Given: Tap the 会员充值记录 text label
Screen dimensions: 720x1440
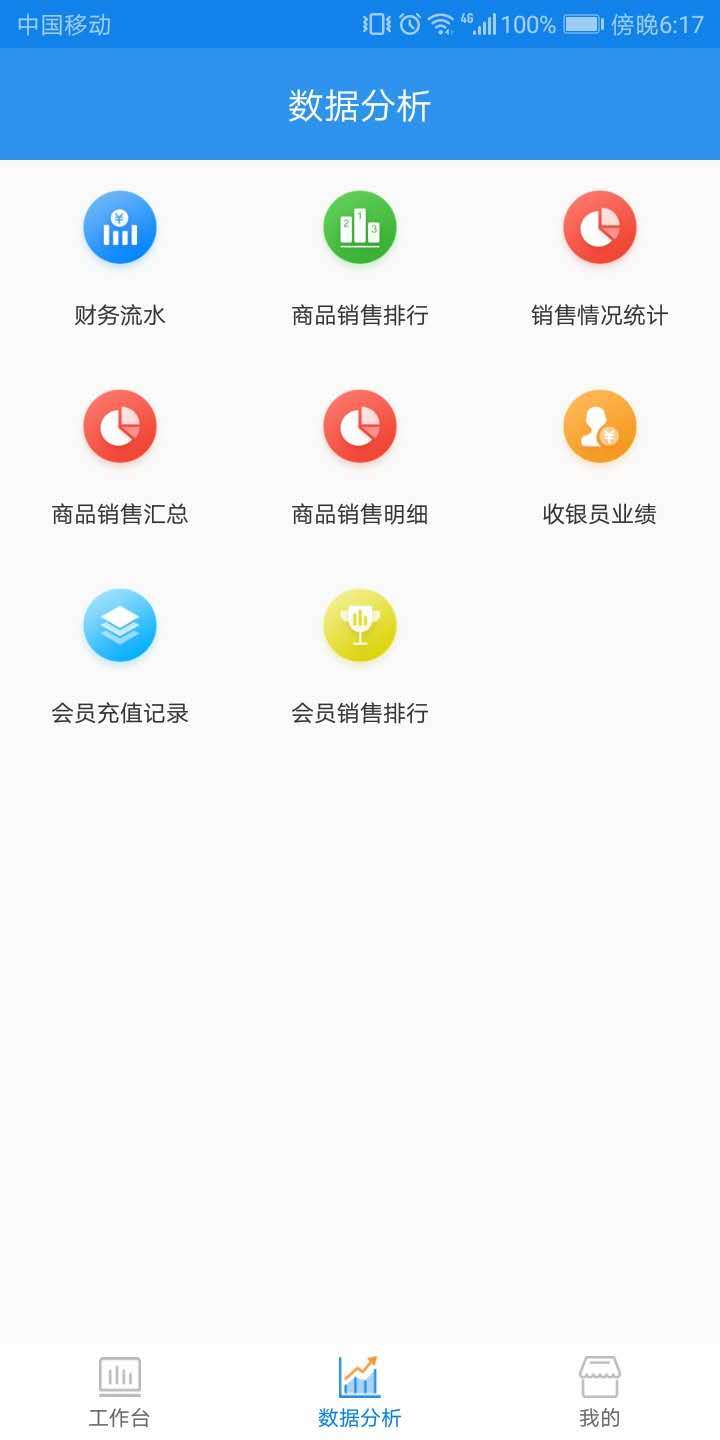Looking at the screenshot, I should [x=120, y=713].
